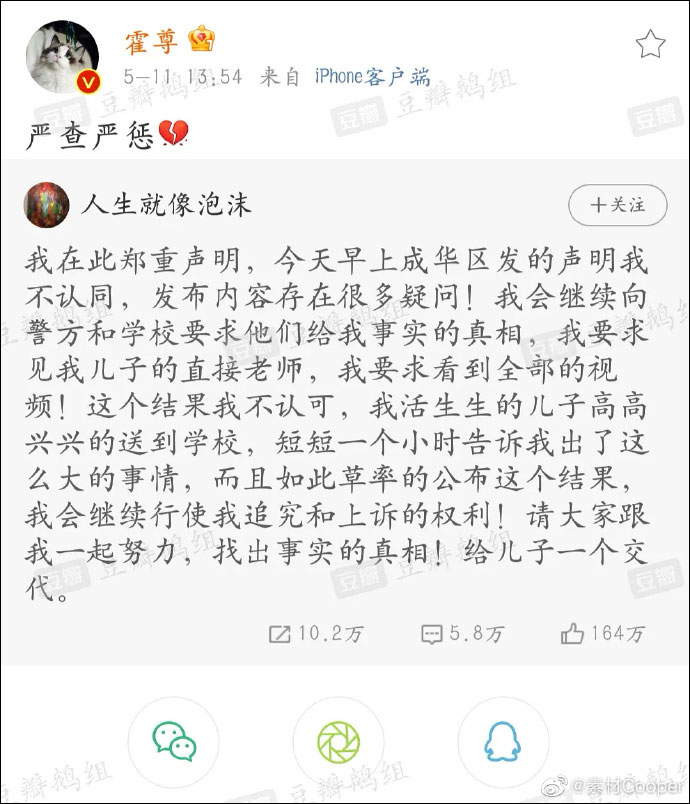Open 人生就像泡沫's avatar
The width and height of the screenshot is (690, 804).
click(46, 205)
